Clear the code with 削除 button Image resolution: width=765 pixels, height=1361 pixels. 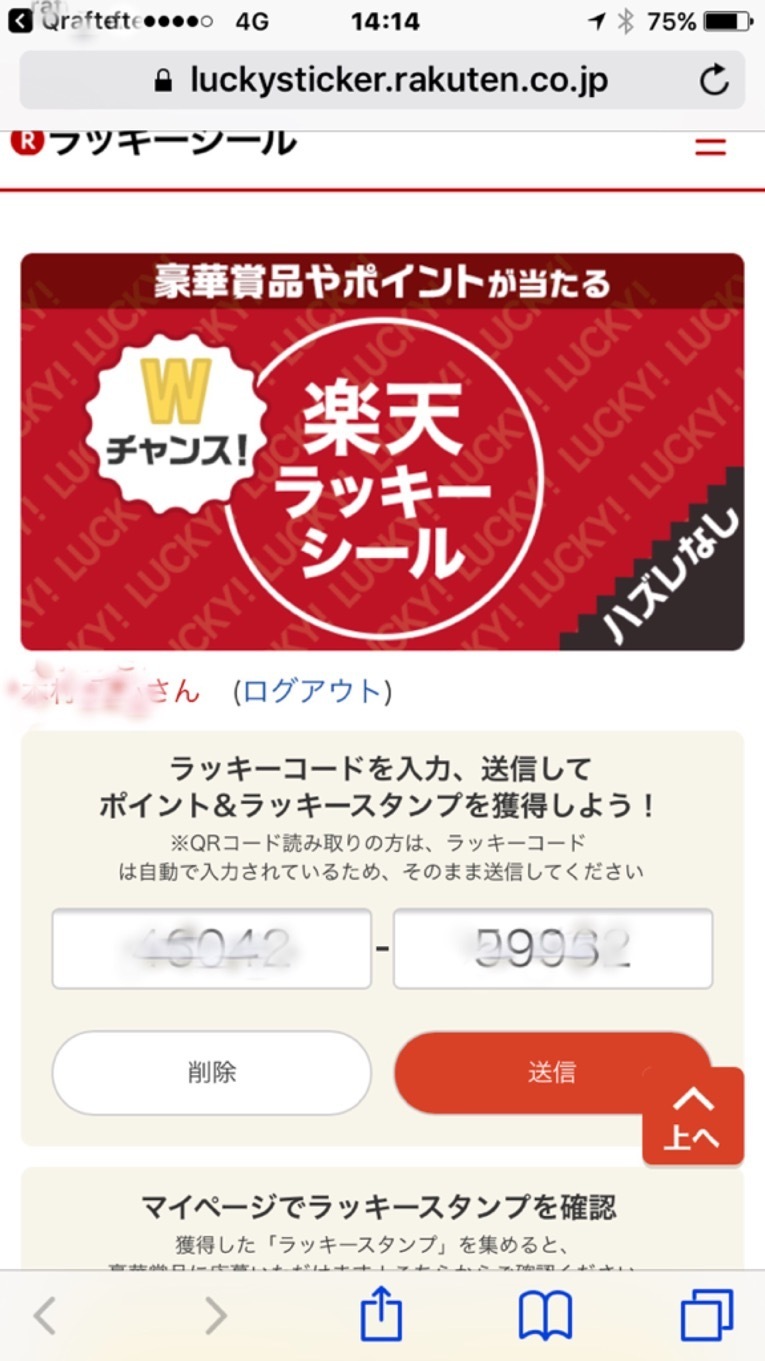212,1073
